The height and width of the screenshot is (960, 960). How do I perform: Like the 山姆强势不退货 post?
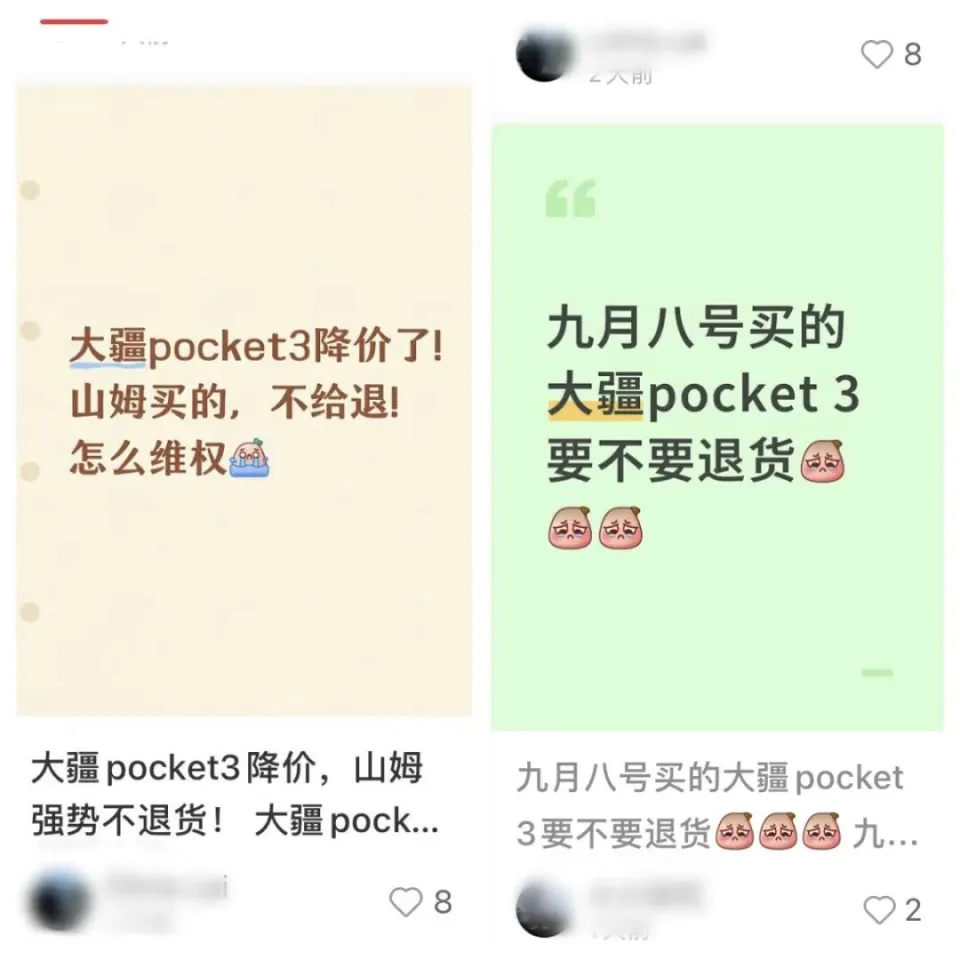click(x=406, y=902)
